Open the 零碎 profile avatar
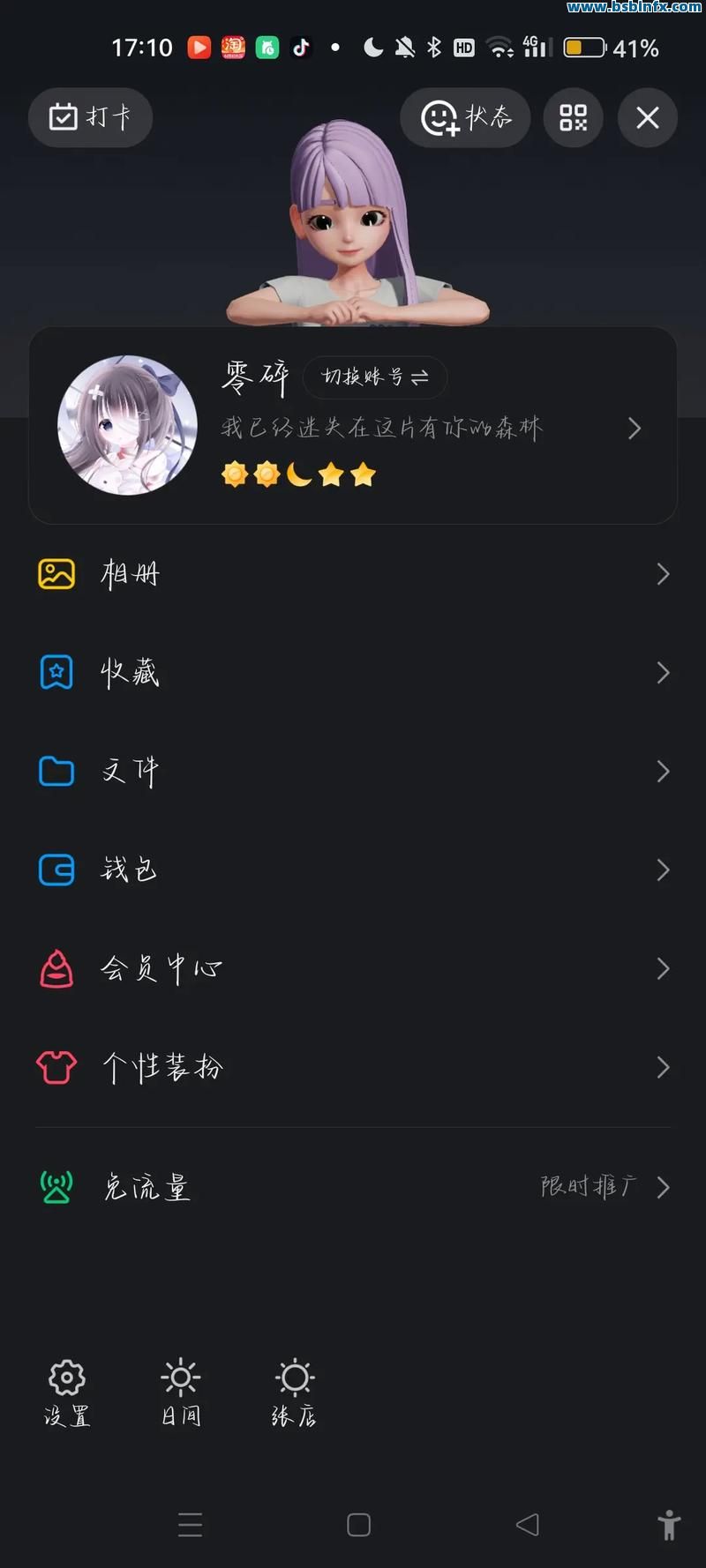706x1568 pixels. tap(127, 425)
